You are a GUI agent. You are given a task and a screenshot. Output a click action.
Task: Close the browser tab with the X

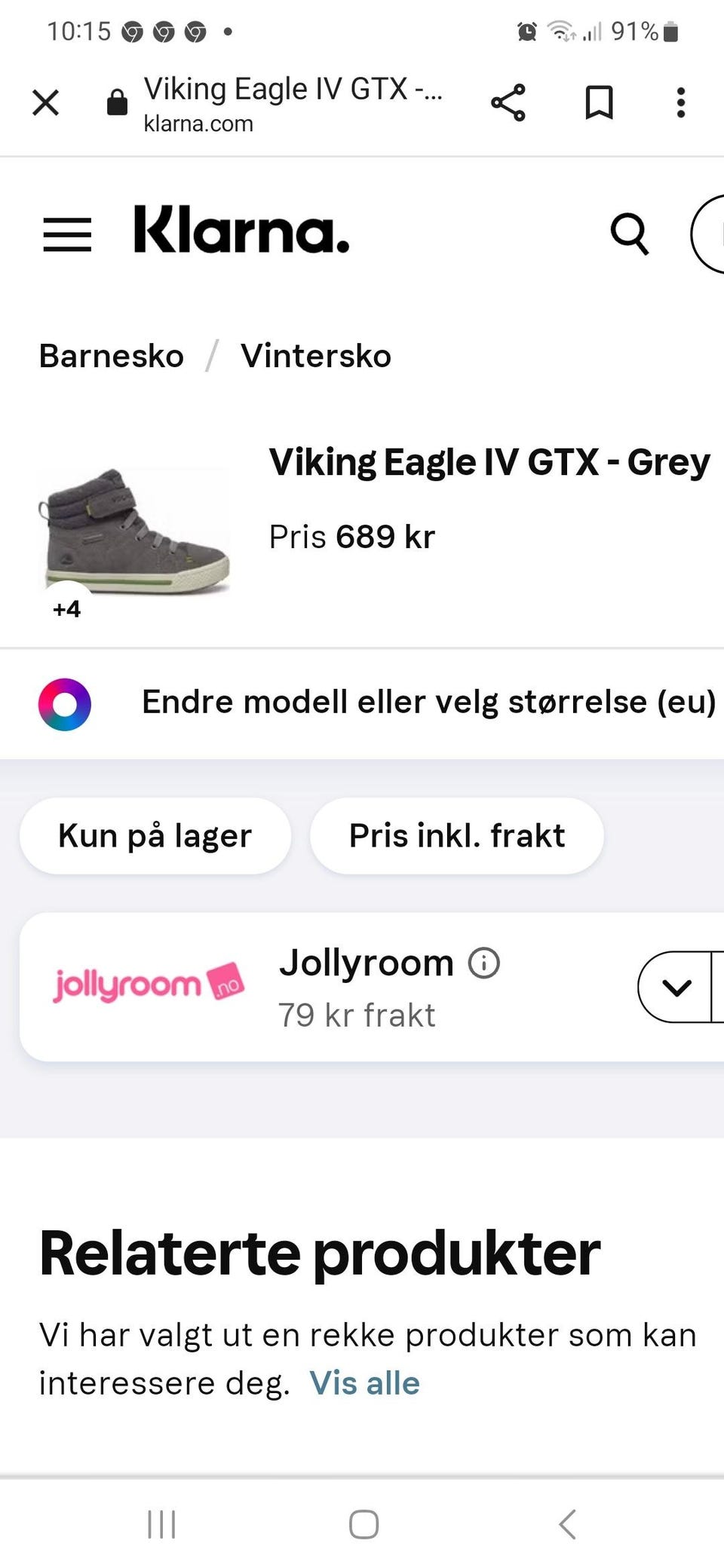pyautogui.click(x=46, y=103)
